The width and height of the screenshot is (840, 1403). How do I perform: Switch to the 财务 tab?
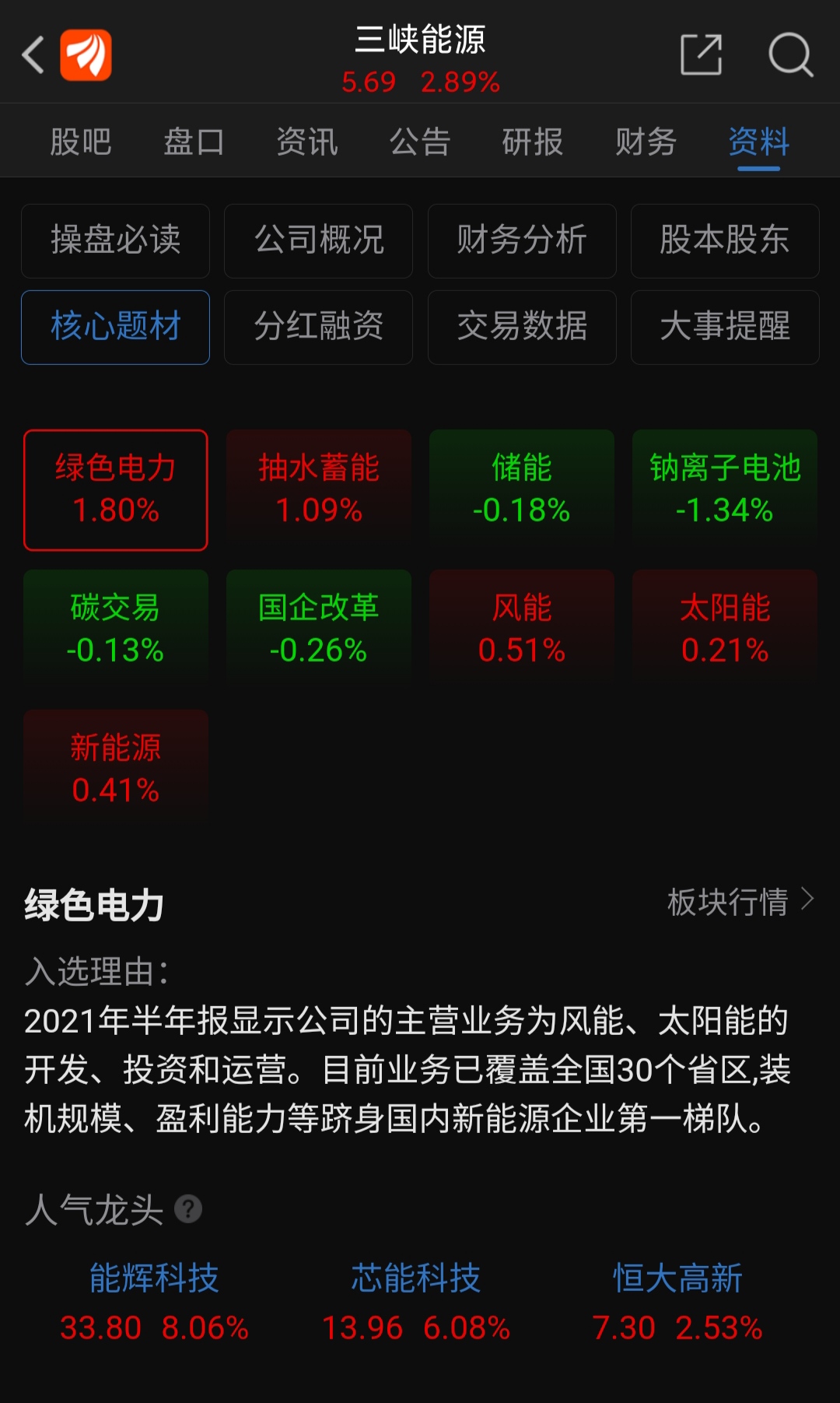point(646,142)
